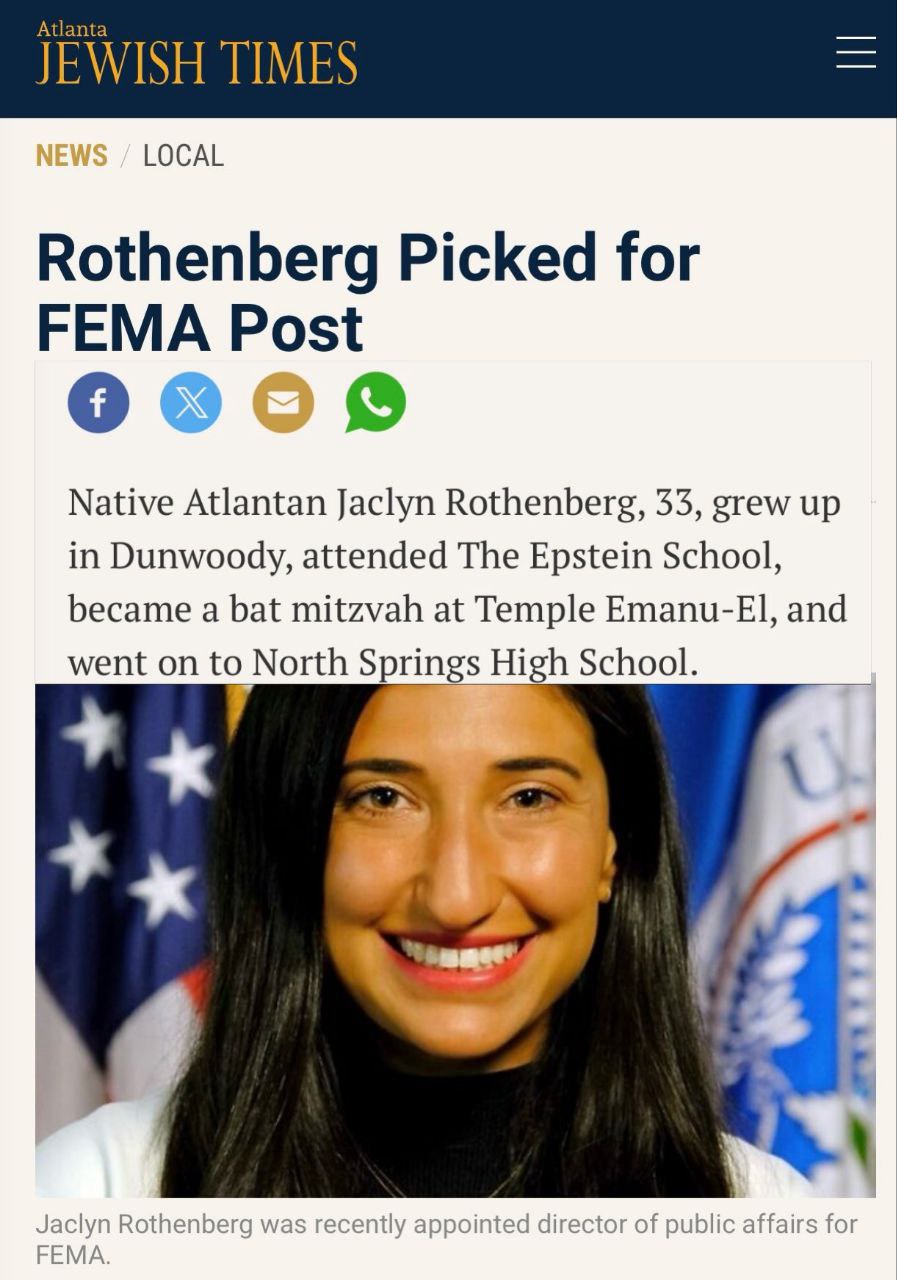897x1280 pixels.
Task: Open the hamburger menu
Action: click(855, 52)
